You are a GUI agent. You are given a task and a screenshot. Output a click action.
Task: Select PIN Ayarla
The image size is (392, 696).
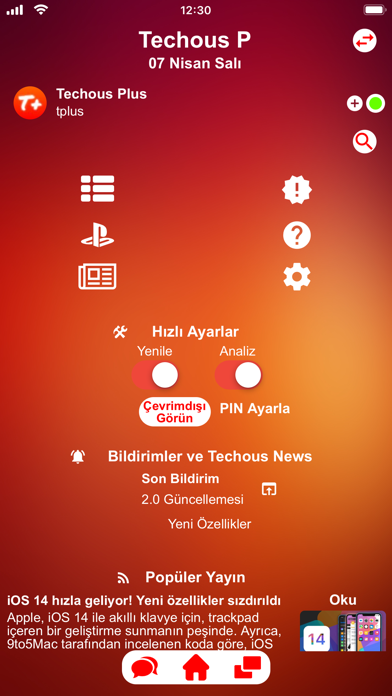[x=255, y=409]
